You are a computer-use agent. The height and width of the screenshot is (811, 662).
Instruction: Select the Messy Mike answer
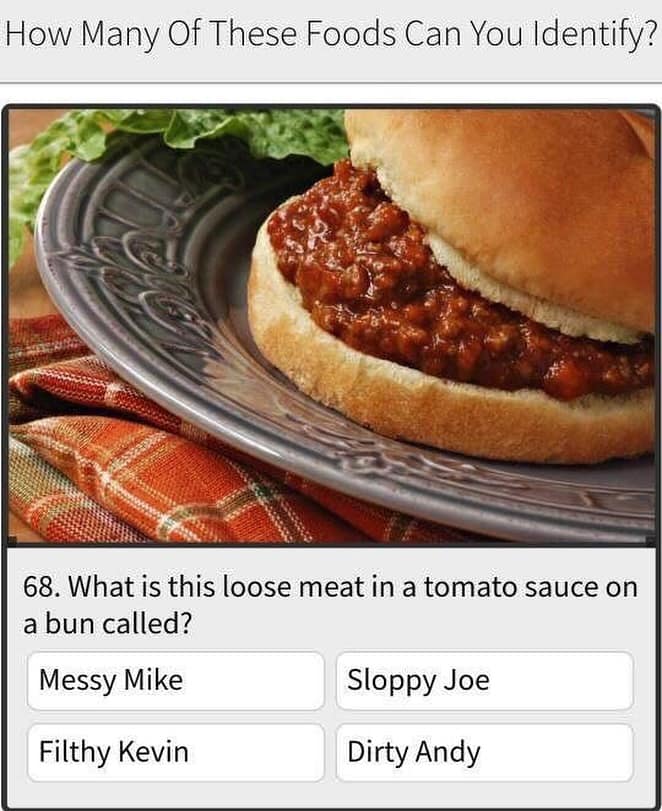tap(175, 681)
